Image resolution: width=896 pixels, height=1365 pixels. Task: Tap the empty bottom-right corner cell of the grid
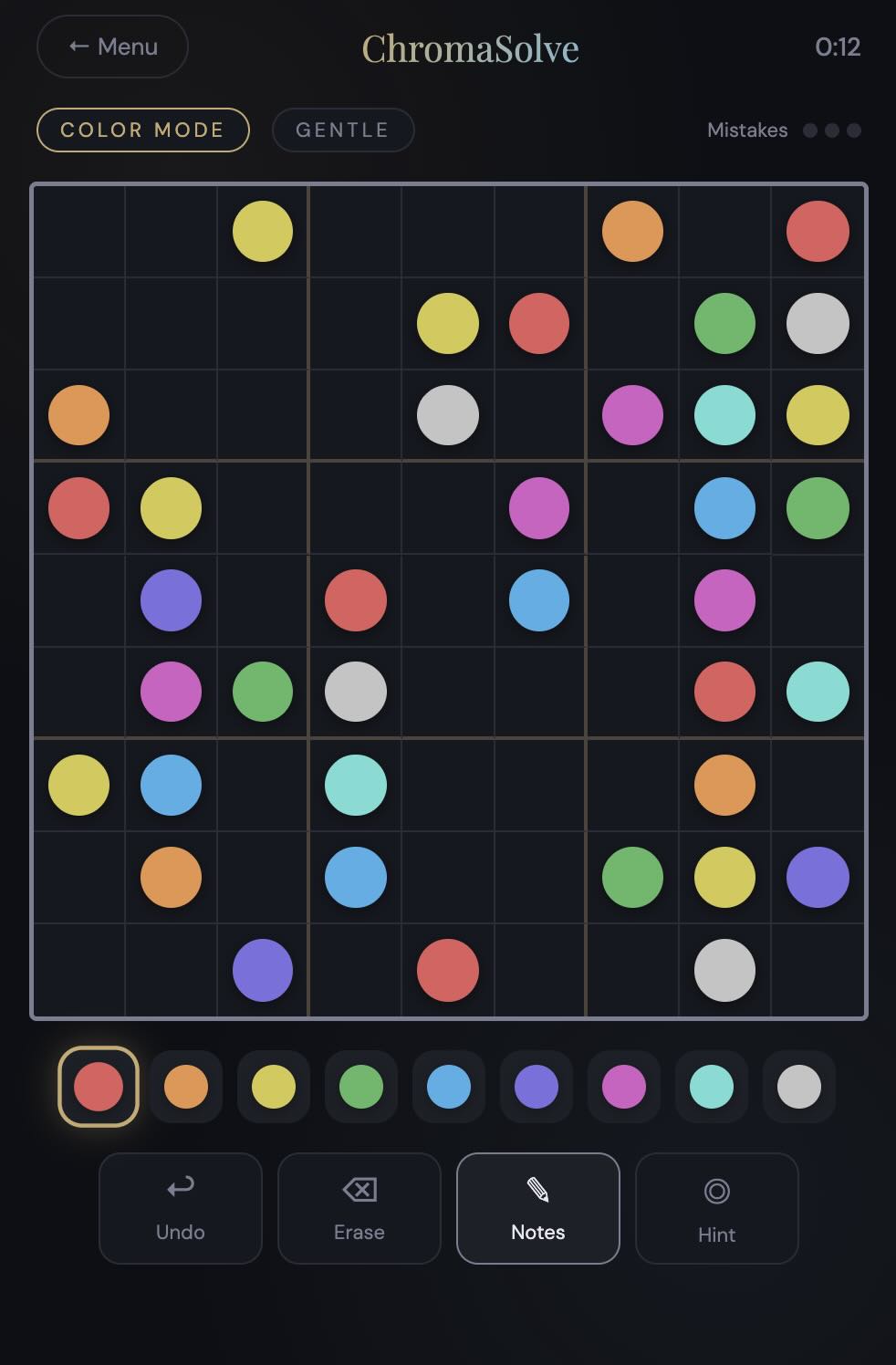click(x=818, y=970)
